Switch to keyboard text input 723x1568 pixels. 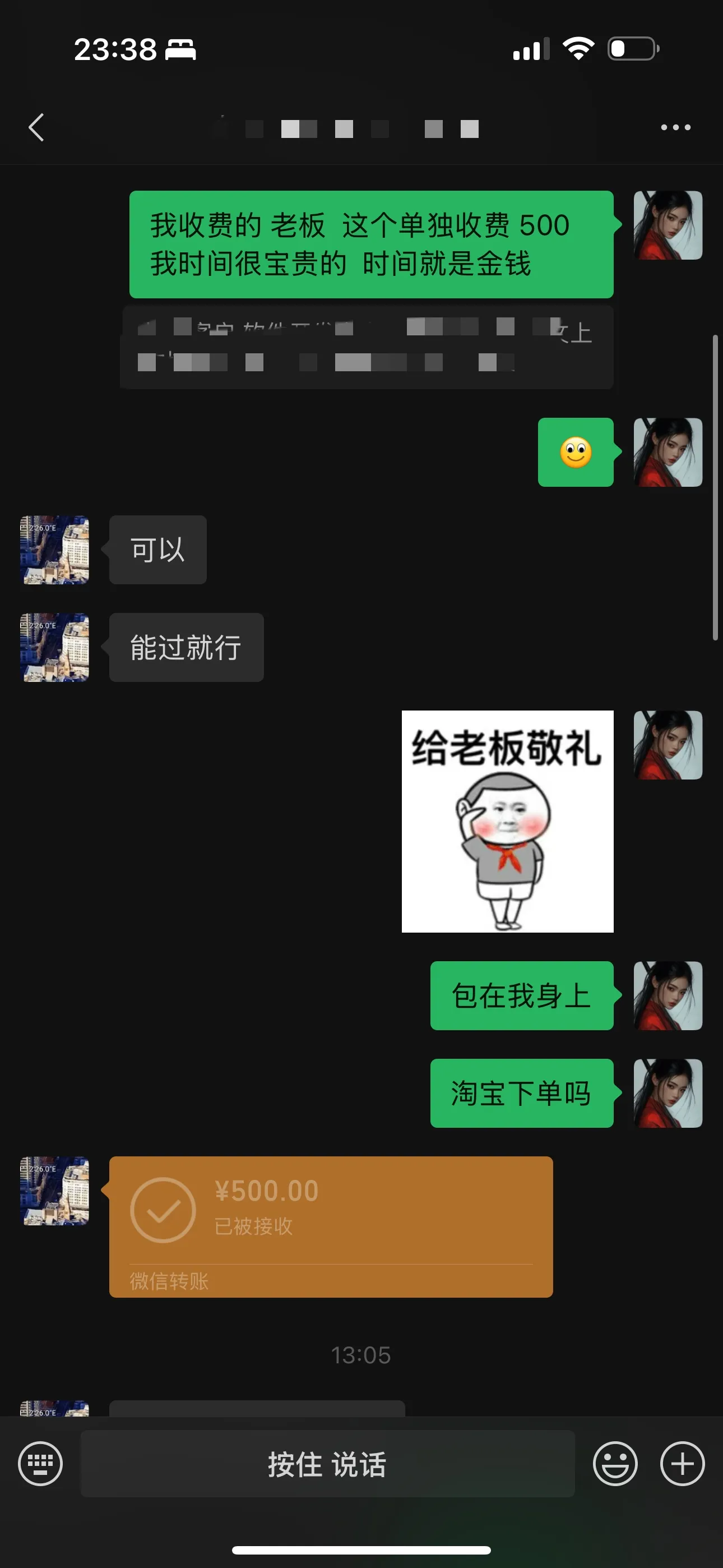pyautogui.click(x=40, y=1463)
